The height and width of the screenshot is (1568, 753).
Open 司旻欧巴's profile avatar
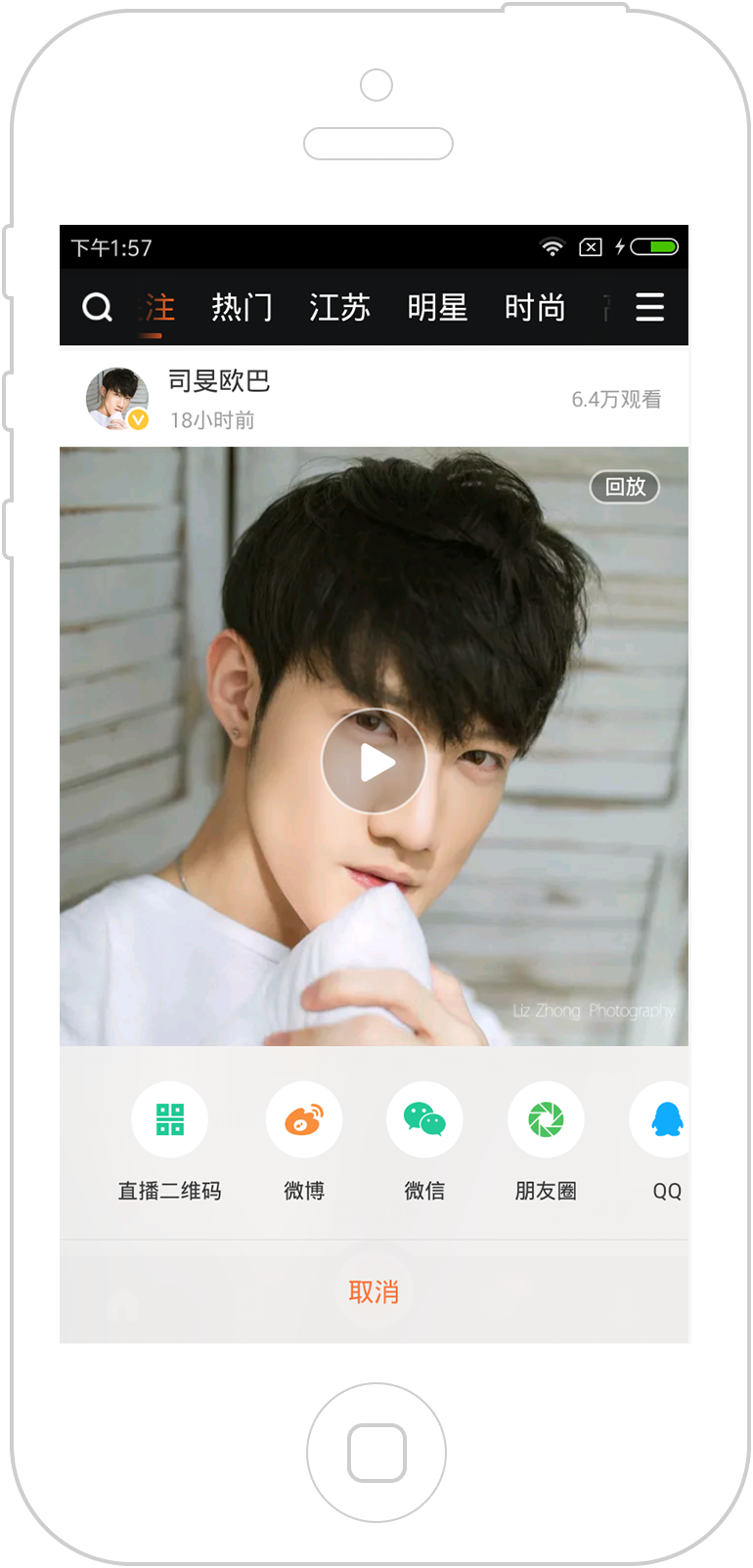[x=117, y=399]
